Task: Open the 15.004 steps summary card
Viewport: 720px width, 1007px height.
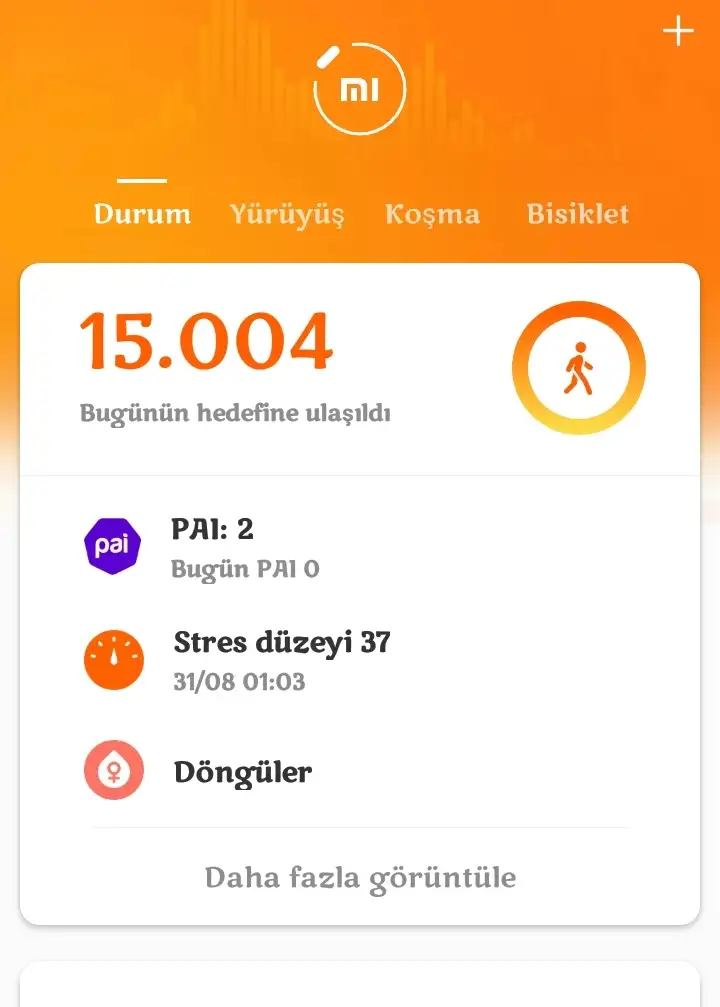Action: point(359,368)
